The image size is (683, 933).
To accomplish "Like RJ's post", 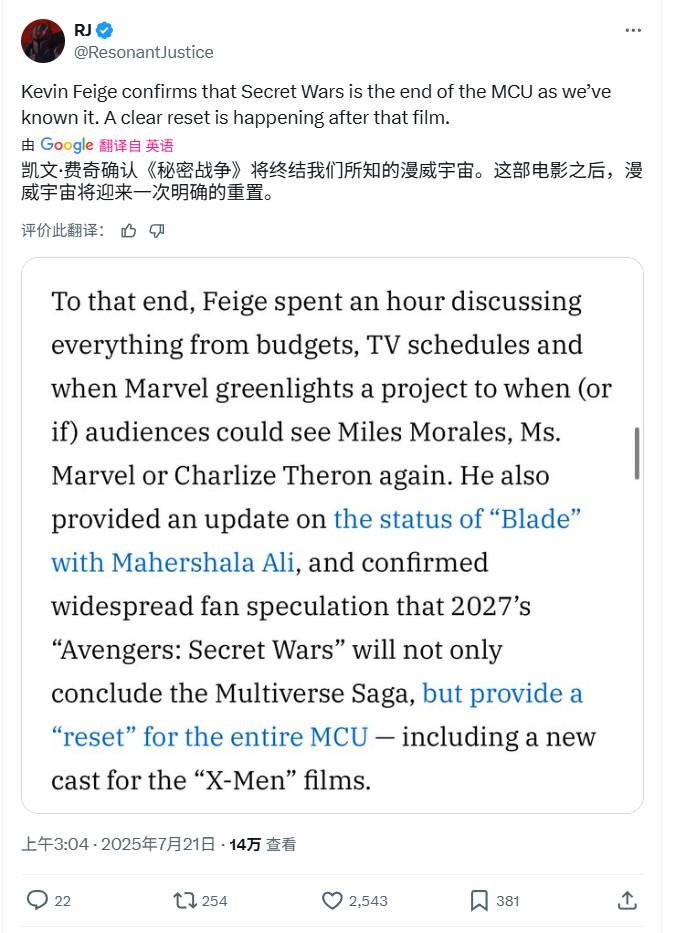I will (333, 900).
